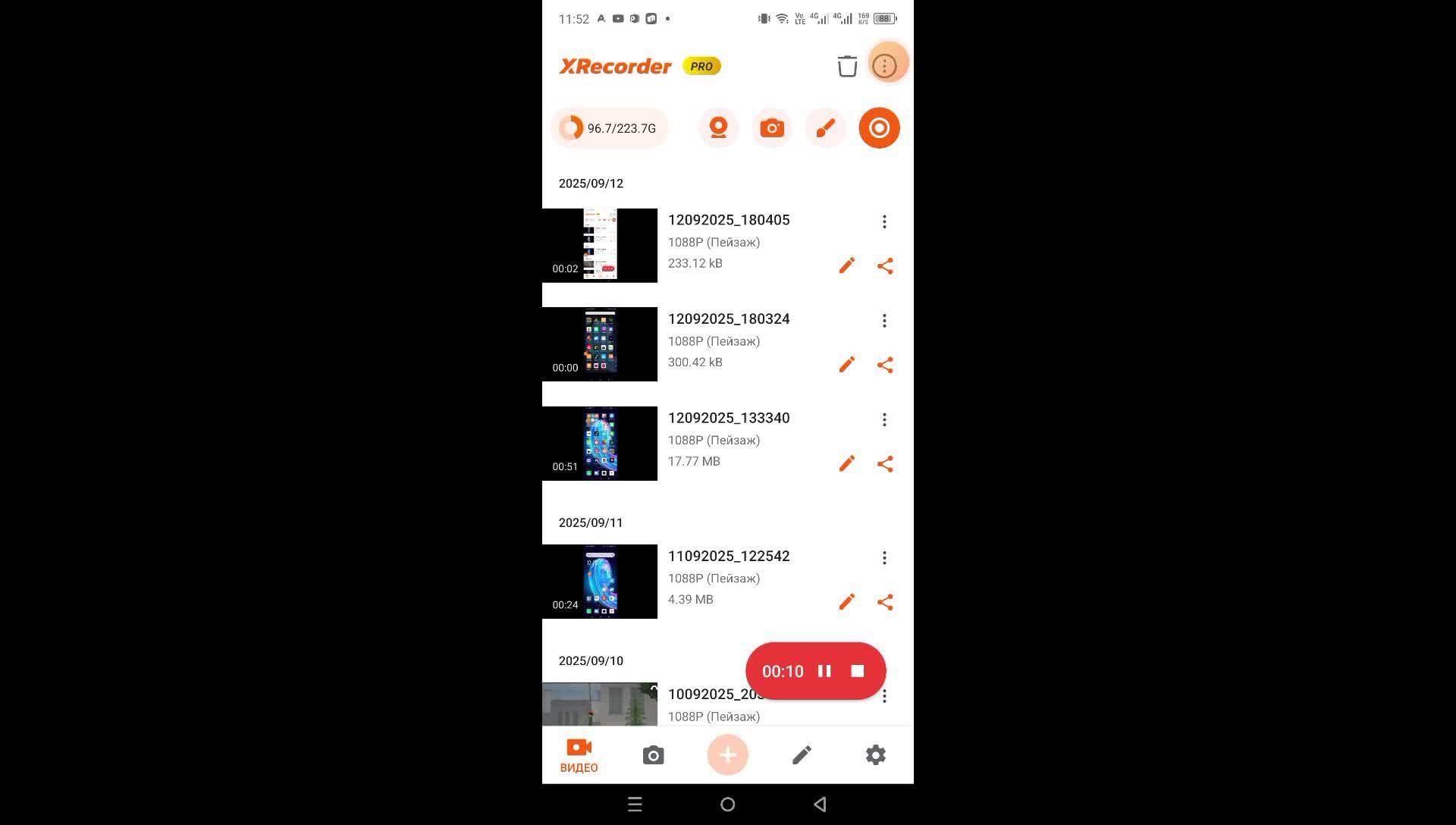Open the trash bin

coord(847,66)
